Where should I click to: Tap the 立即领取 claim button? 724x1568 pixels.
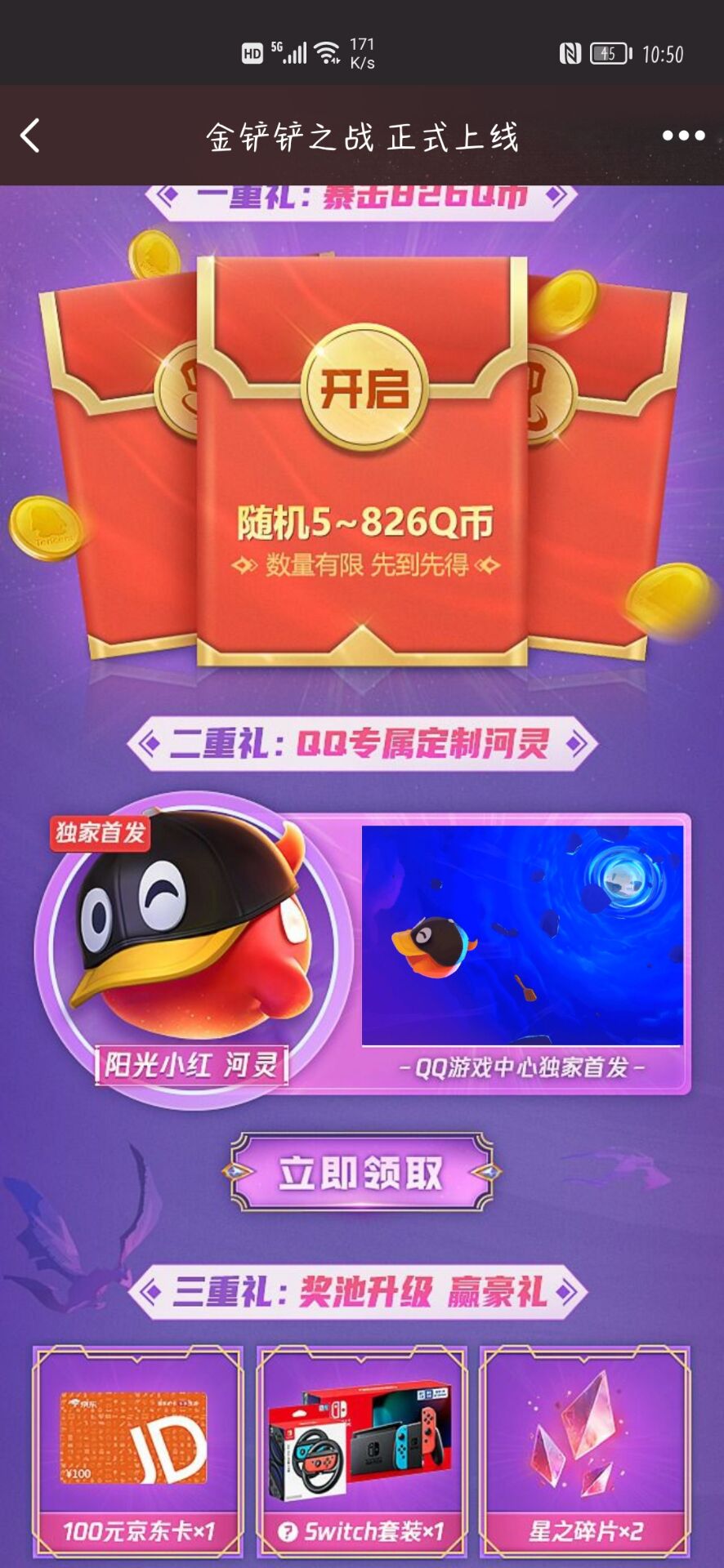coord(360,1173)
